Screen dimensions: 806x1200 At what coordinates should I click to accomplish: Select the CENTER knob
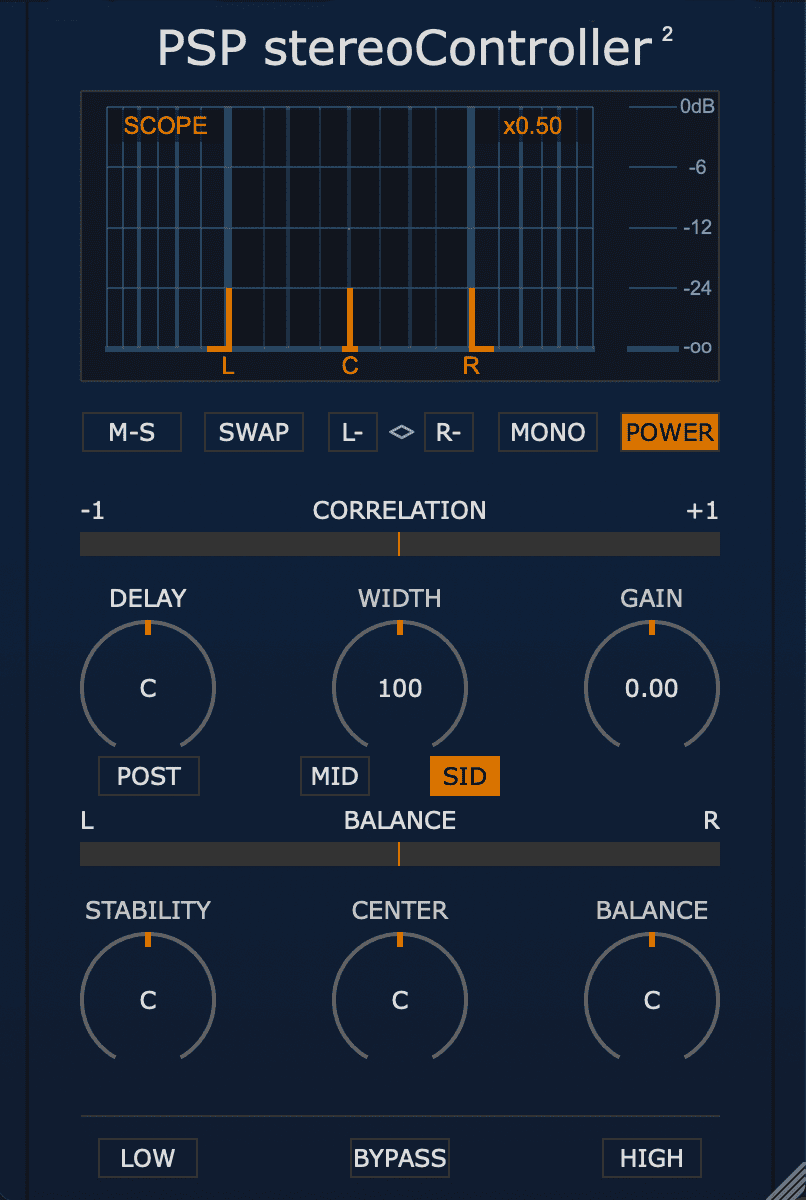coord(400,1000)
